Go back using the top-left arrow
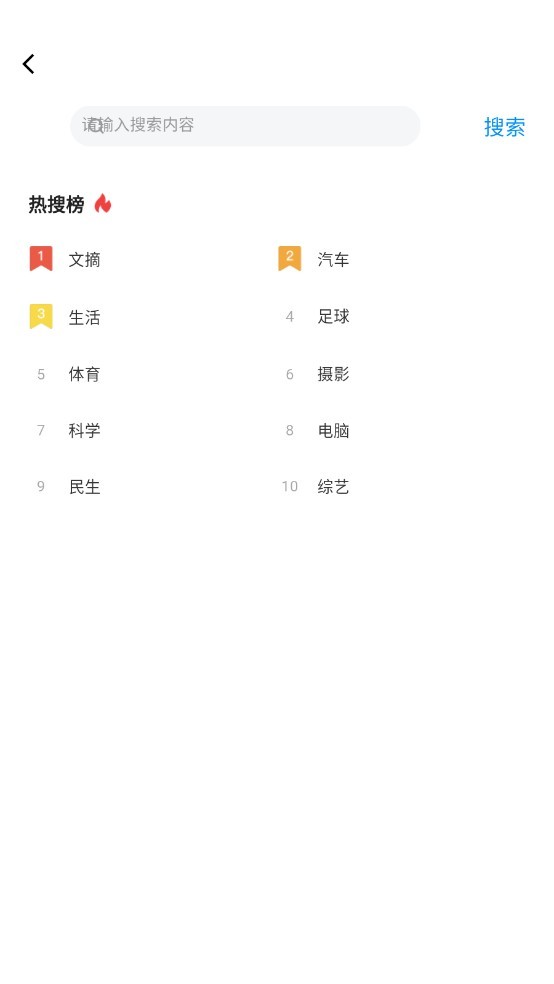Image resolution: width=554 pixels, height=984 pixels. (x=29, y=64)
